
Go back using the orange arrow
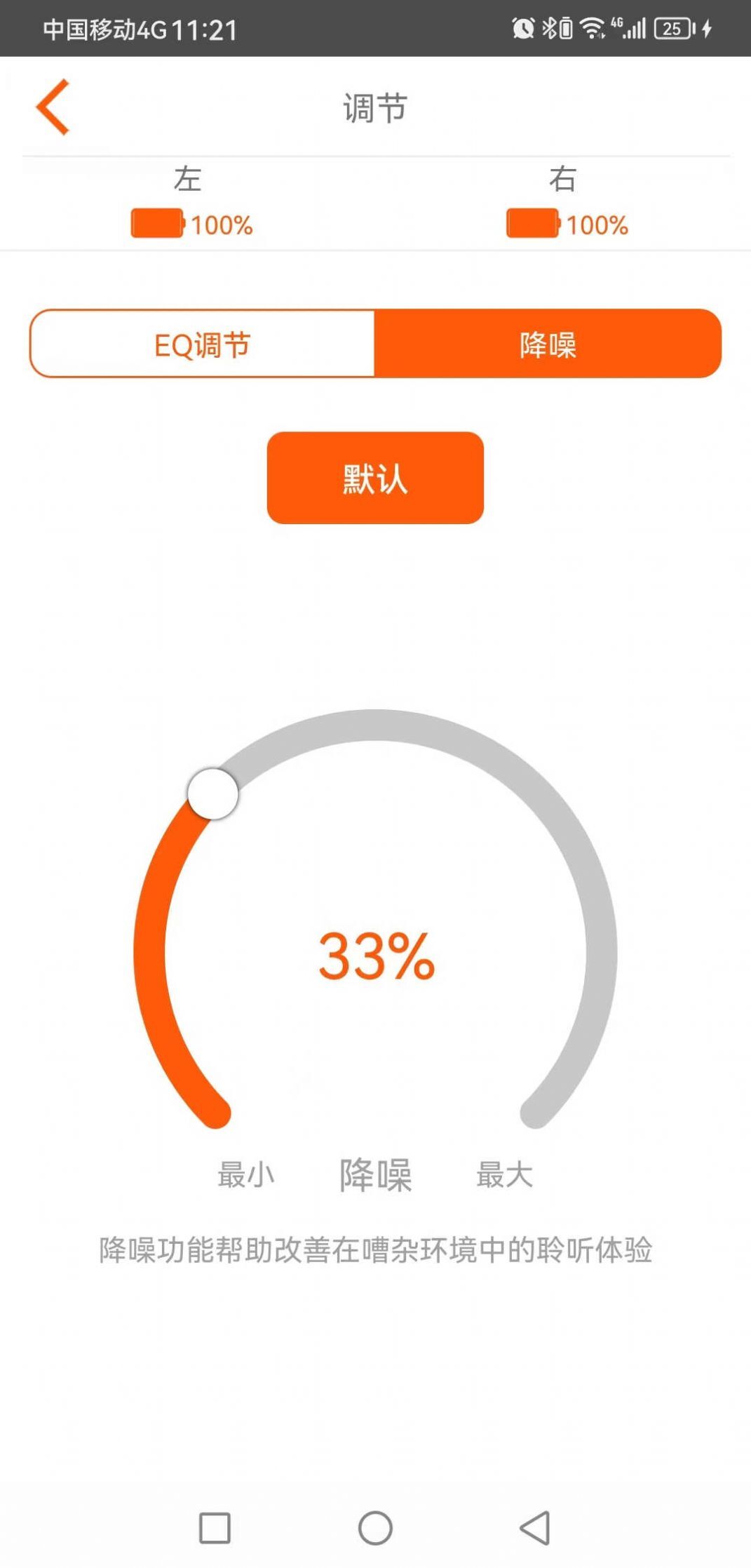[53, 107]
